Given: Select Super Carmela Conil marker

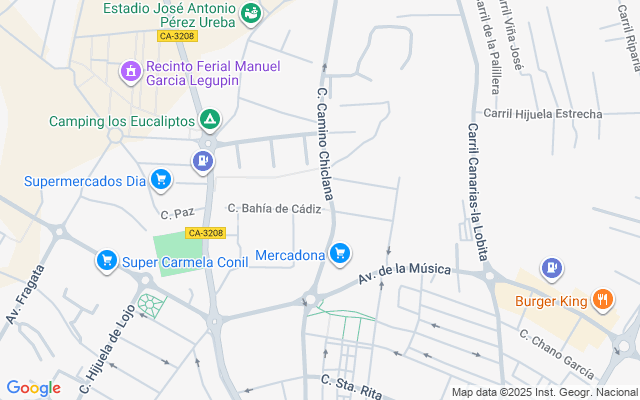Looking at the screenshot, I should click(x=106, y=261).
